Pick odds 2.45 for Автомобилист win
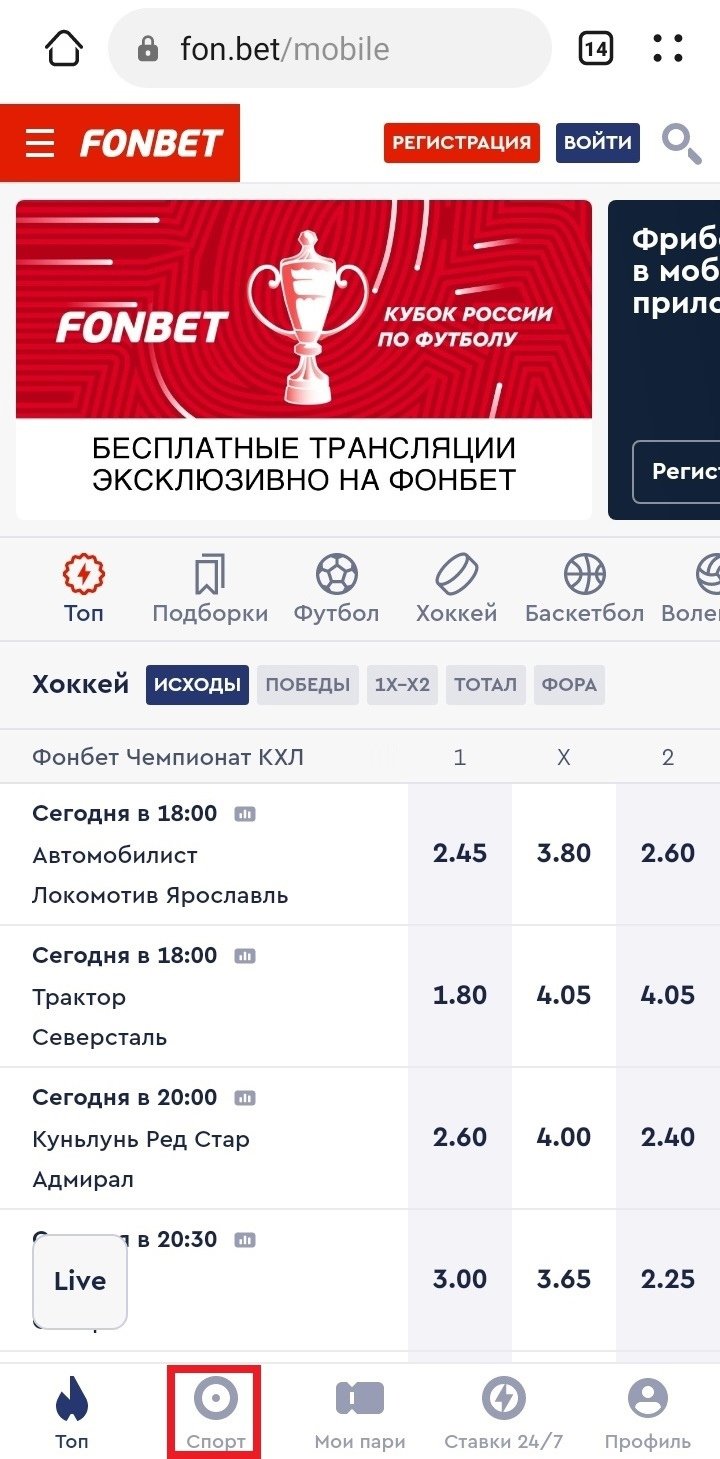Image resolution: width=720 pixels, height=1459 pixels. 459,853
